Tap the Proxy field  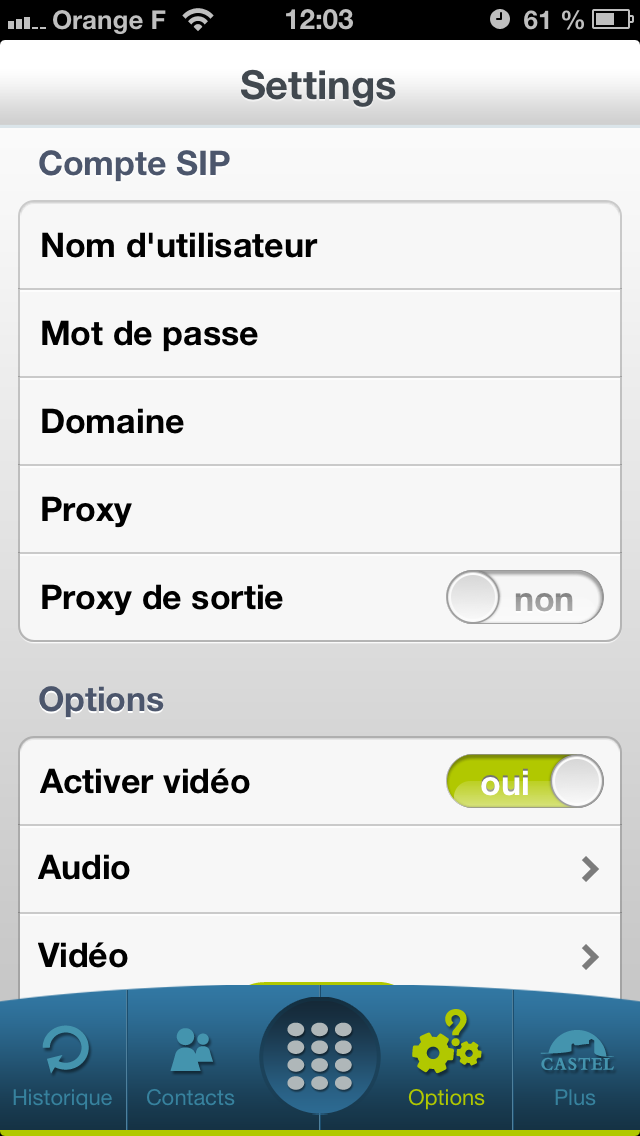pyautogui.click(x=320, y=510)
